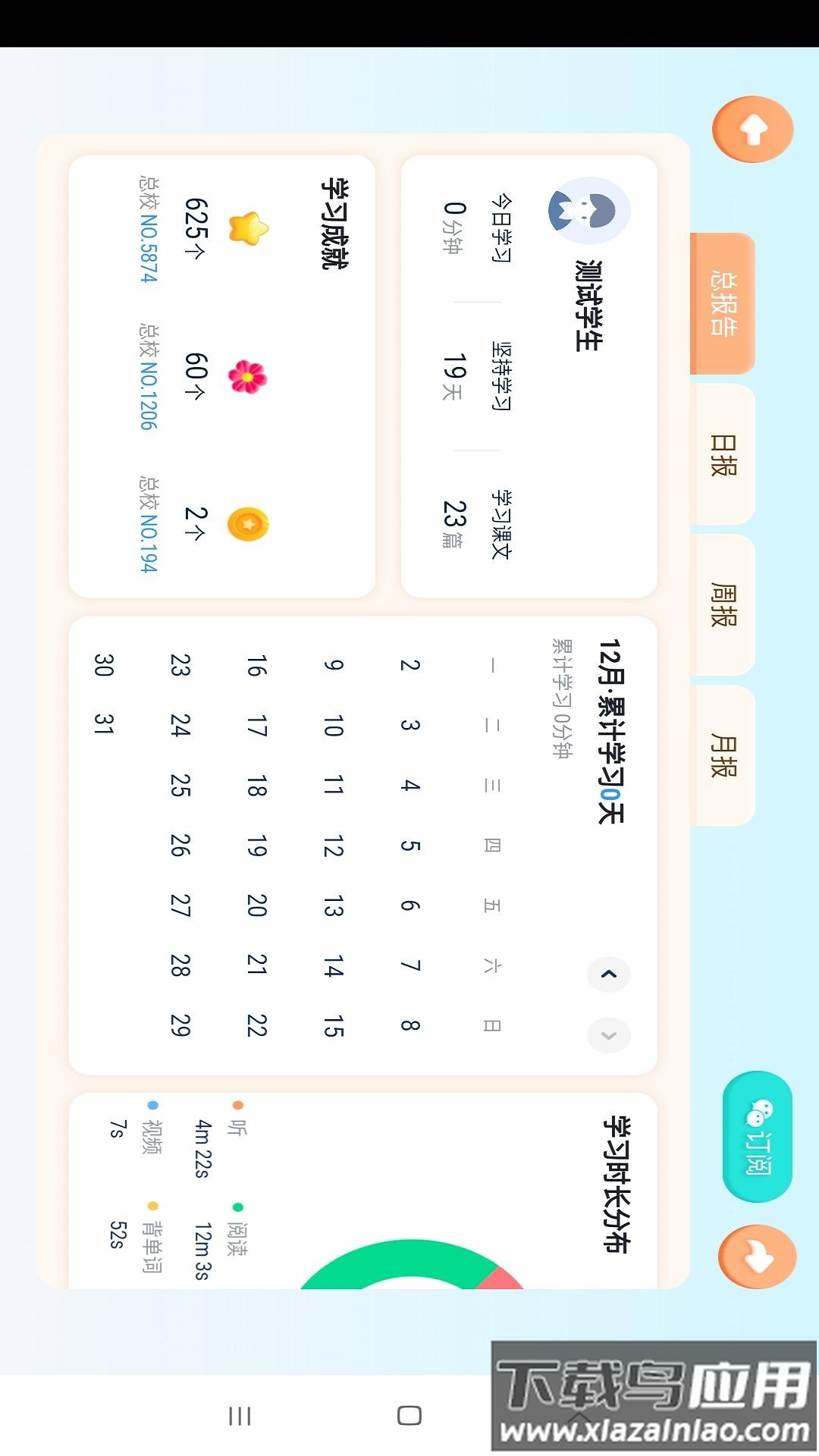The width and height of the screenshot is (819, 1456).
Task: Go to the next month in calendar
Action: (x=608, y=1035)
